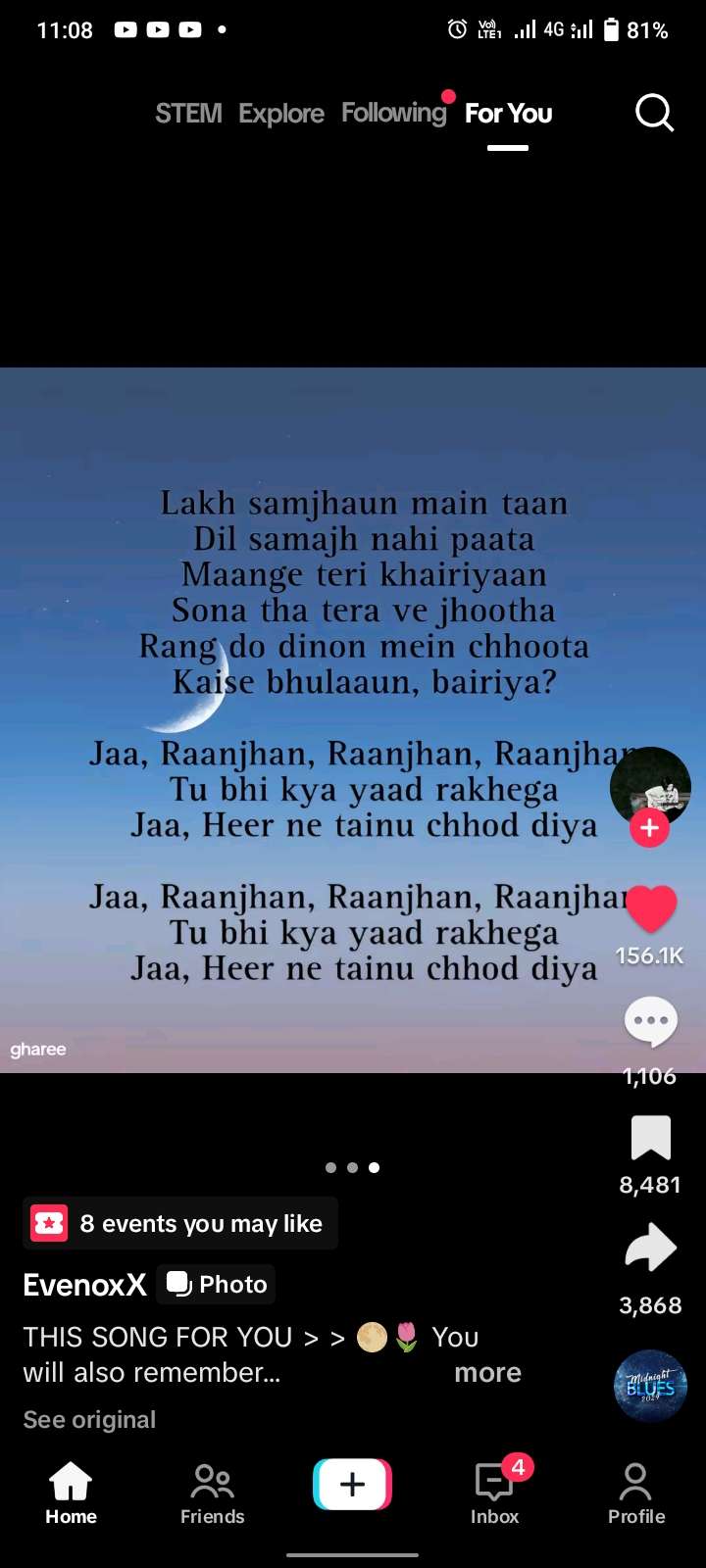
Task: View the original caption with See original
Action: (x=89, y=1420)
